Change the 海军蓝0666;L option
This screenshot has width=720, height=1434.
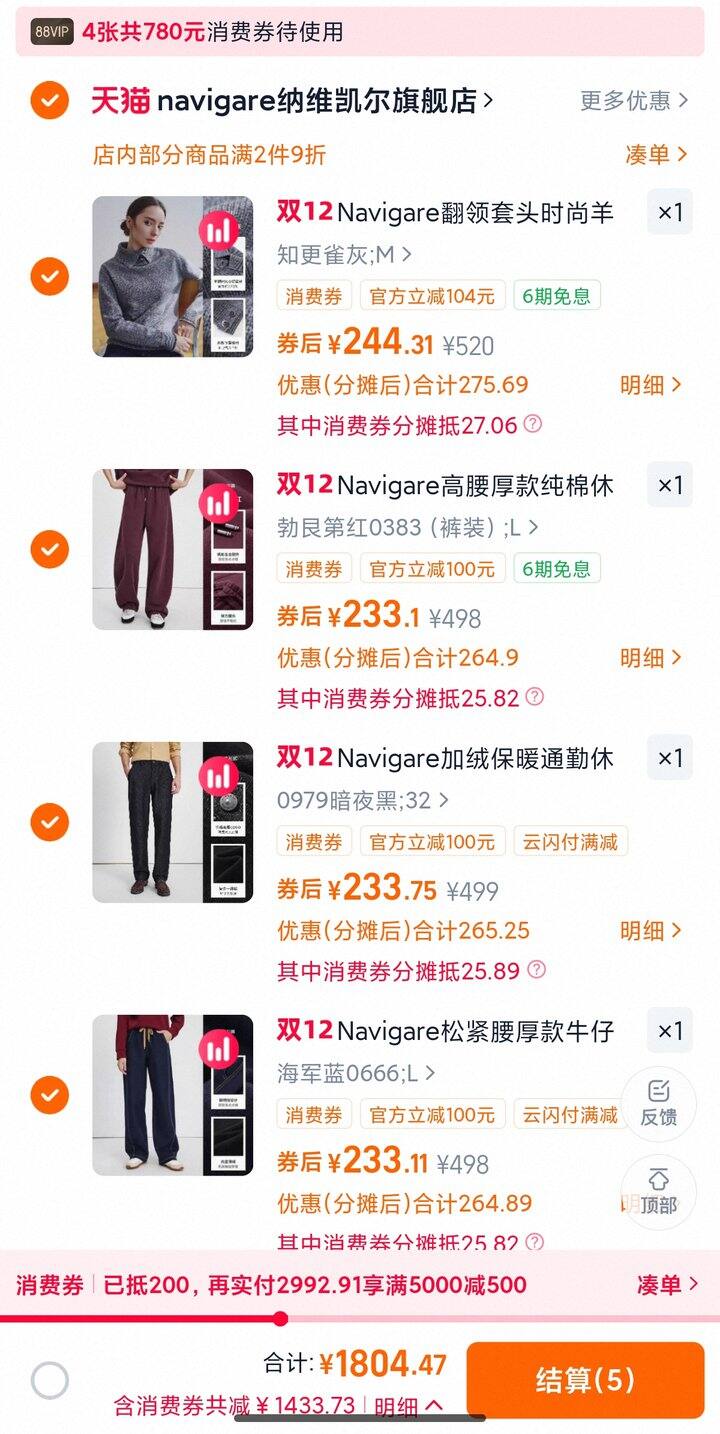pyautogui.click(x=356, y=1073)
